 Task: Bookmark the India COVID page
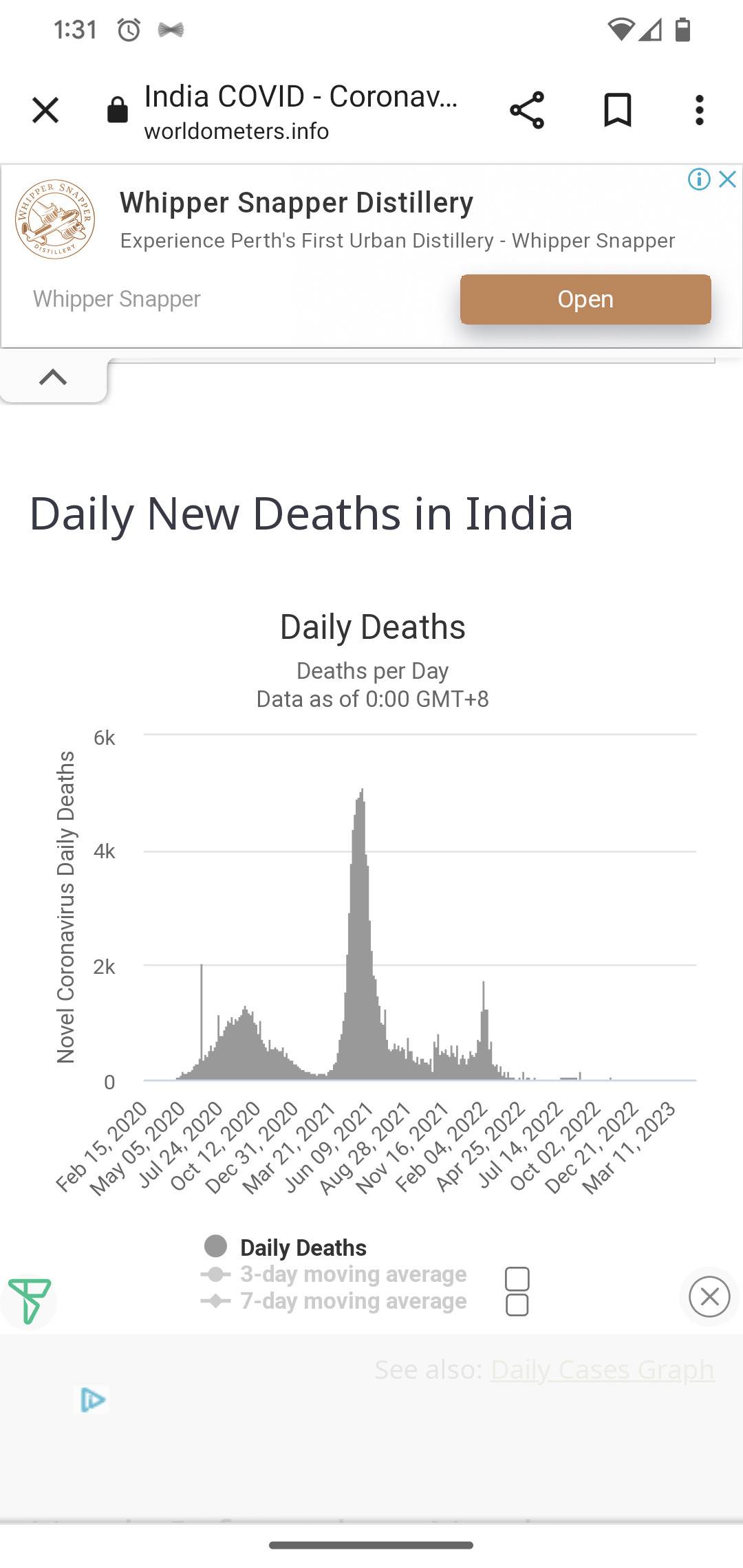point(617,110)
